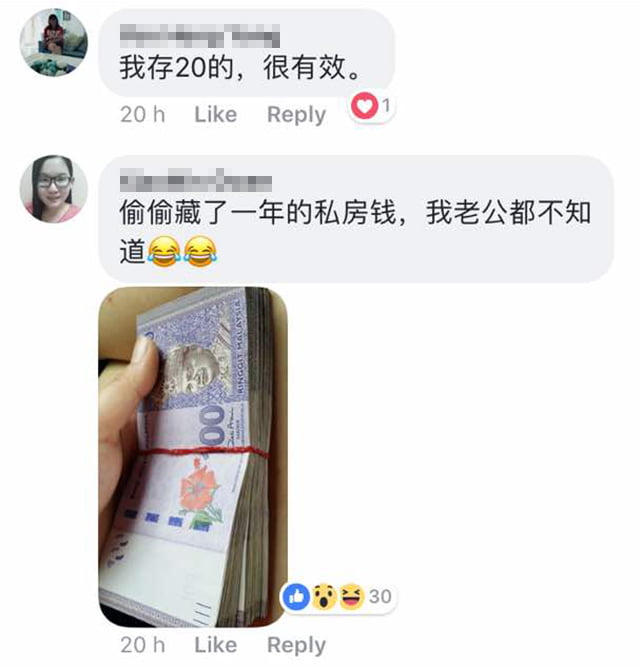Open the banknote photo in the comment
This screenshot has width=640, height=667.
(x=193, y=456)
